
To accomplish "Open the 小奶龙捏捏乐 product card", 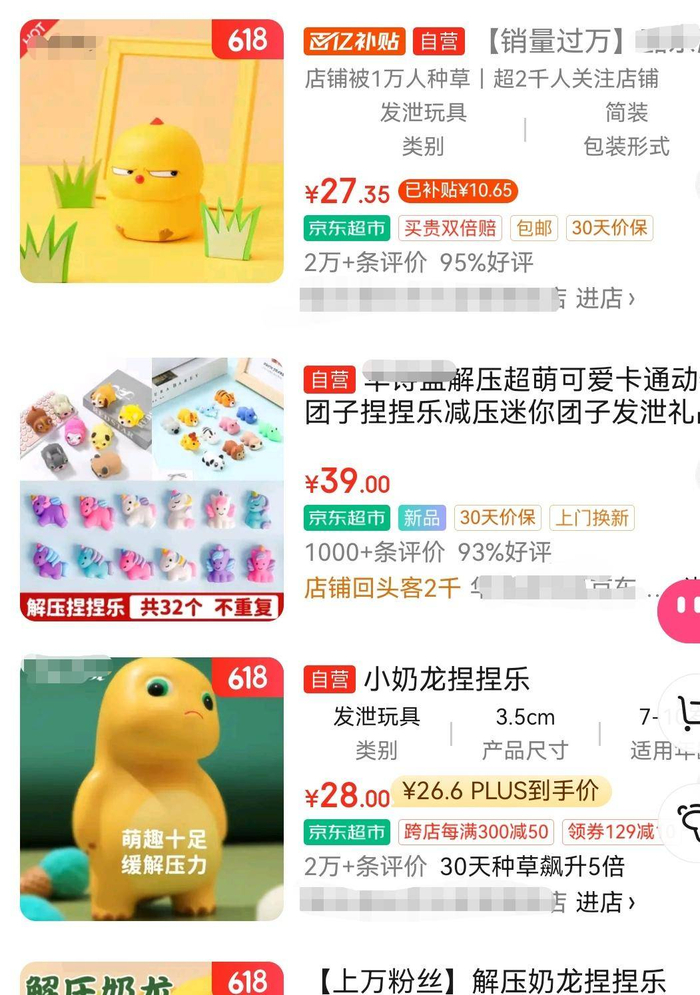I will pos(152,789).
